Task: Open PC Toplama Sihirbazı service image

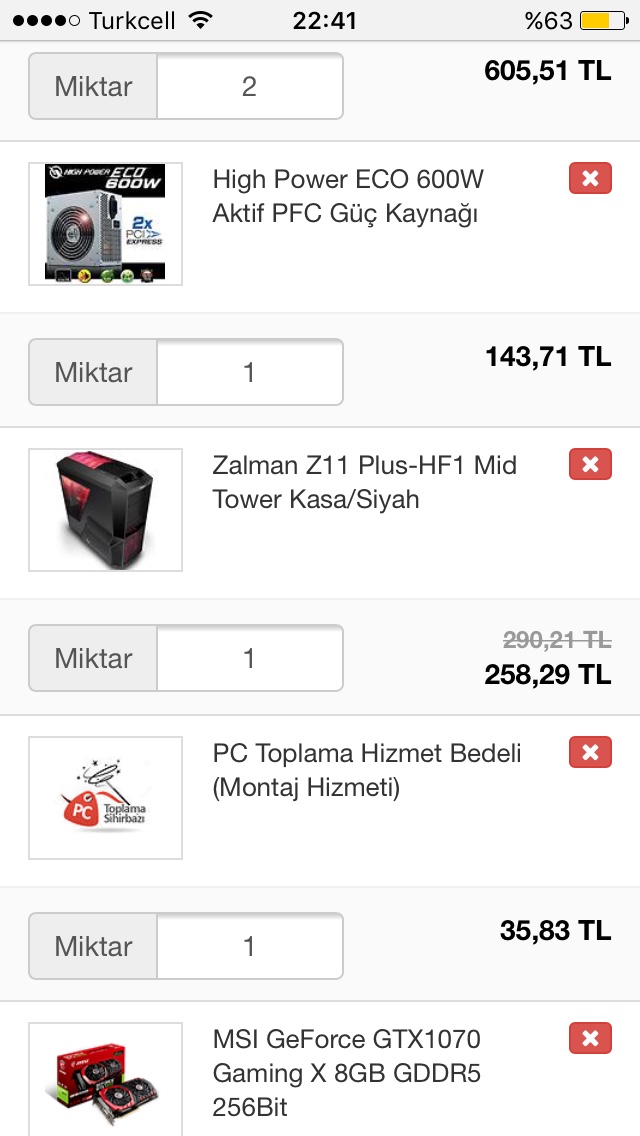Action: point(105,798)
